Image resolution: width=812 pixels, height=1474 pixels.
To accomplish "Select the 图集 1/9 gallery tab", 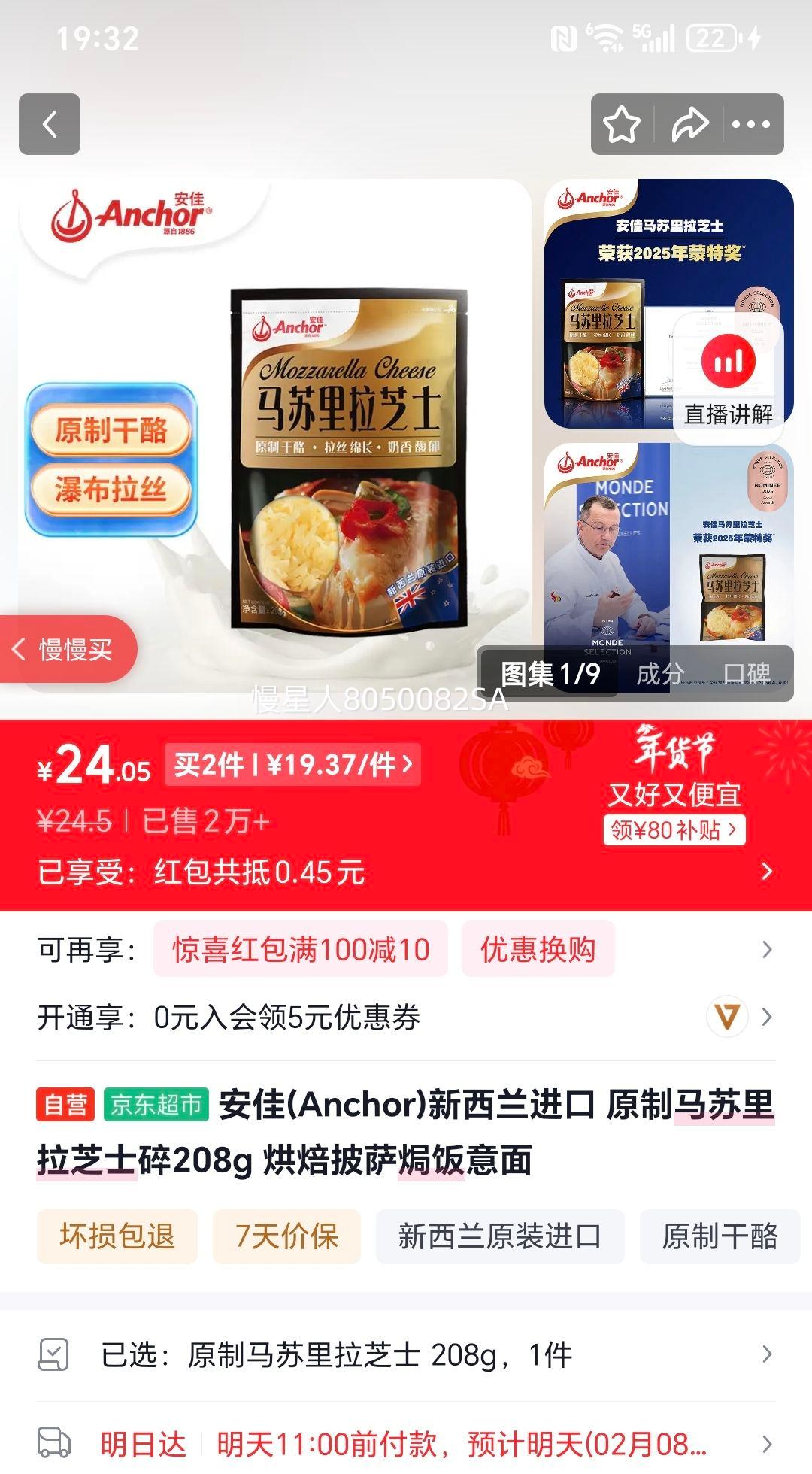I will [550, 674].
